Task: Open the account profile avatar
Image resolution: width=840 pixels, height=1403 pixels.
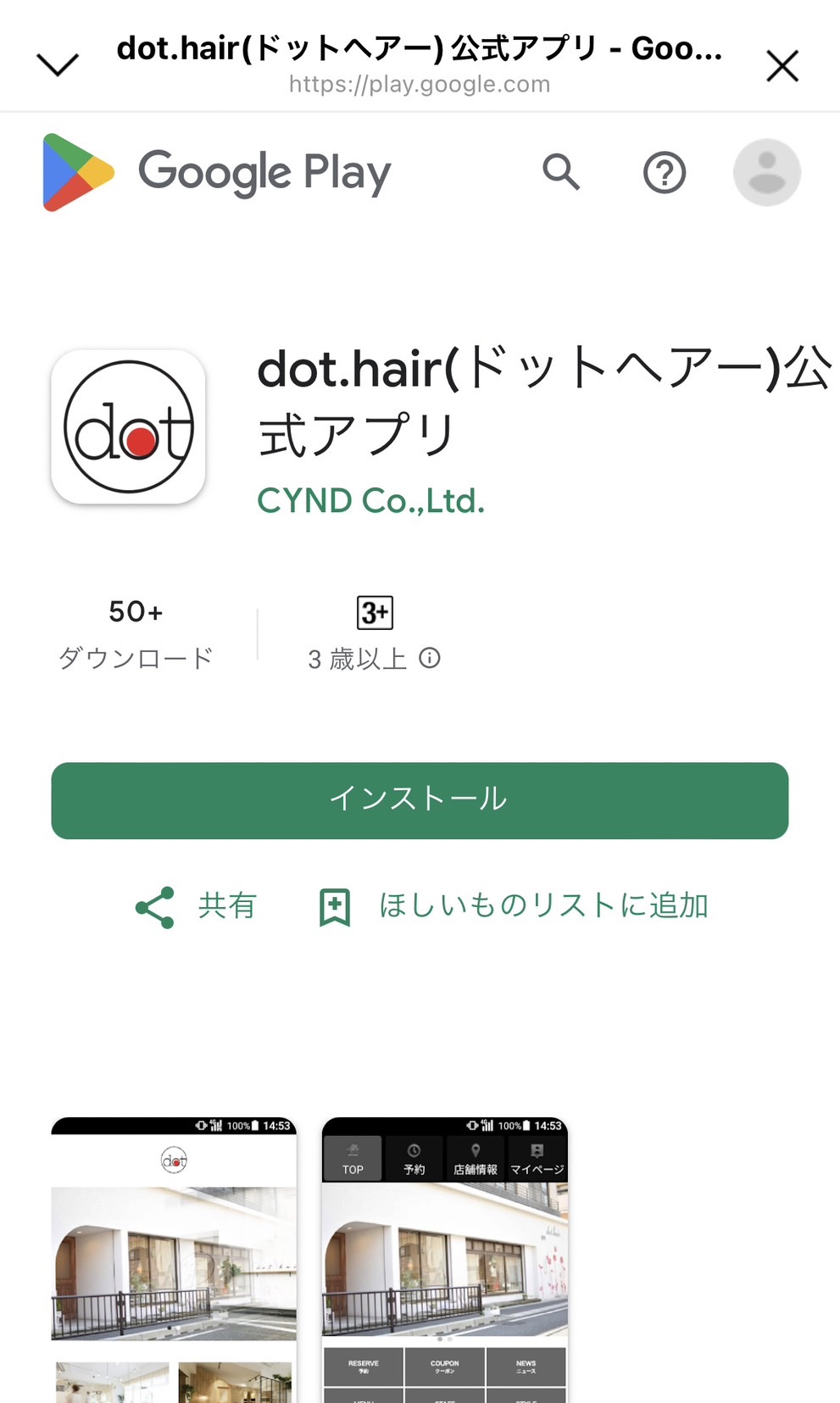Action: (x=766, y=173)
